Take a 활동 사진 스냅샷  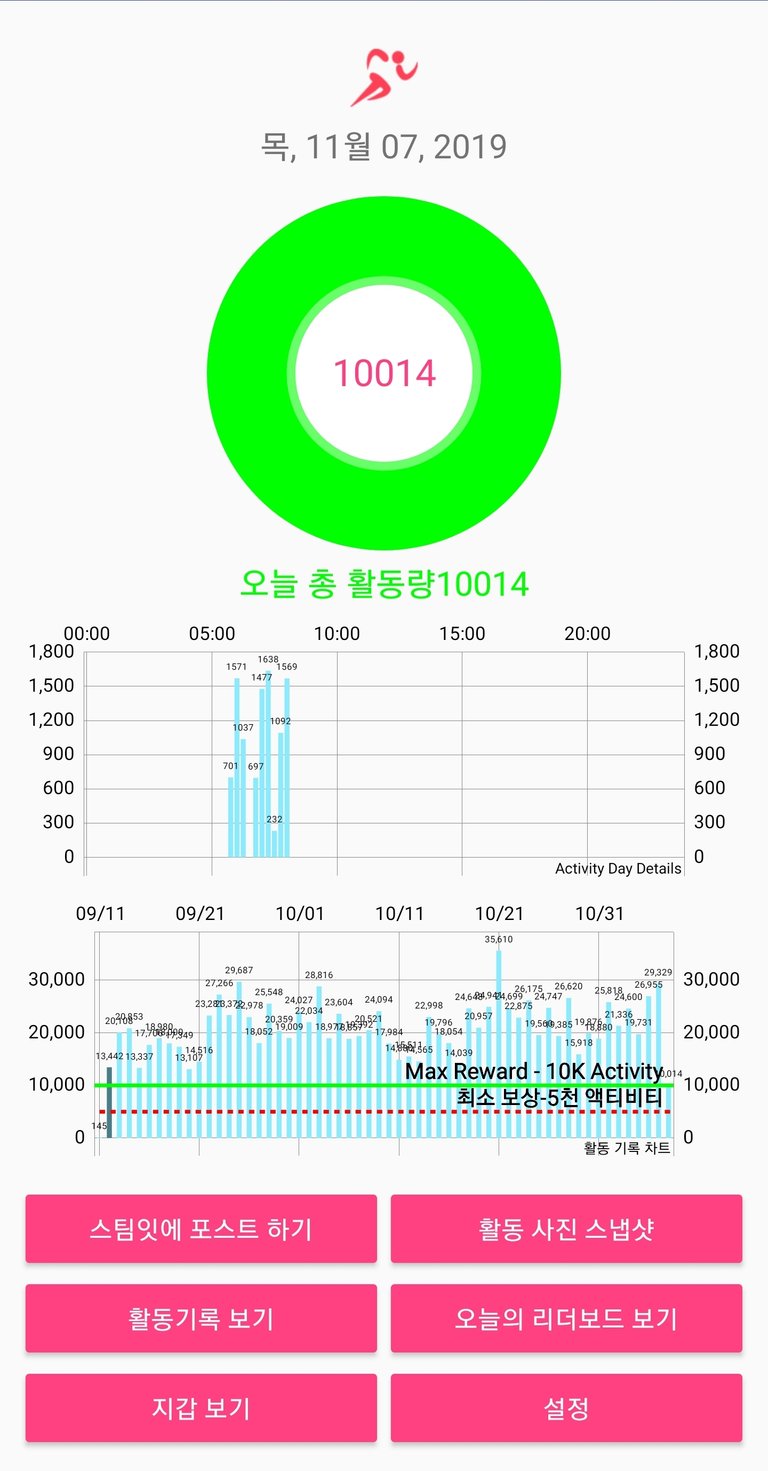[566, 1228]
